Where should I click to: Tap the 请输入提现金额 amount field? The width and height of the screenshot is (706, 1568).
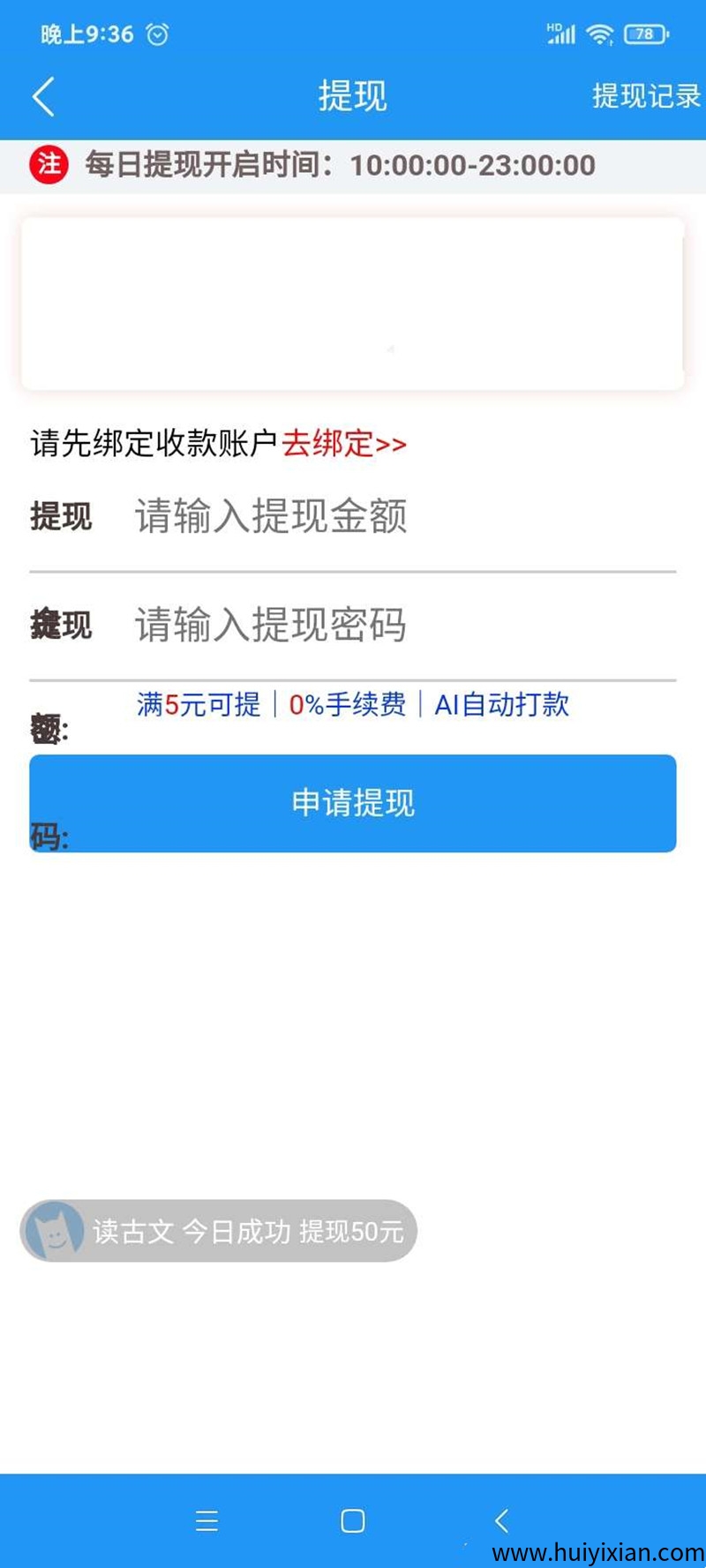pyautogui.click(x=270, y=518)
